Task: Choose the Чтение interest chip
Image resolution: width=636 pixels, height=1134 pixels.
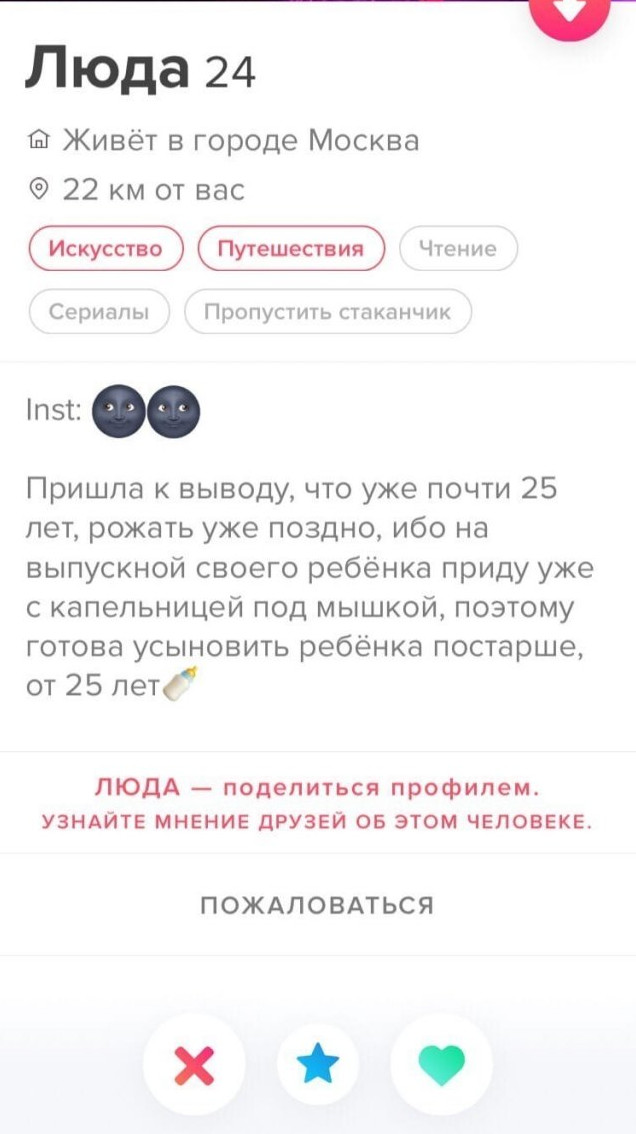Action: coord(458,249)
